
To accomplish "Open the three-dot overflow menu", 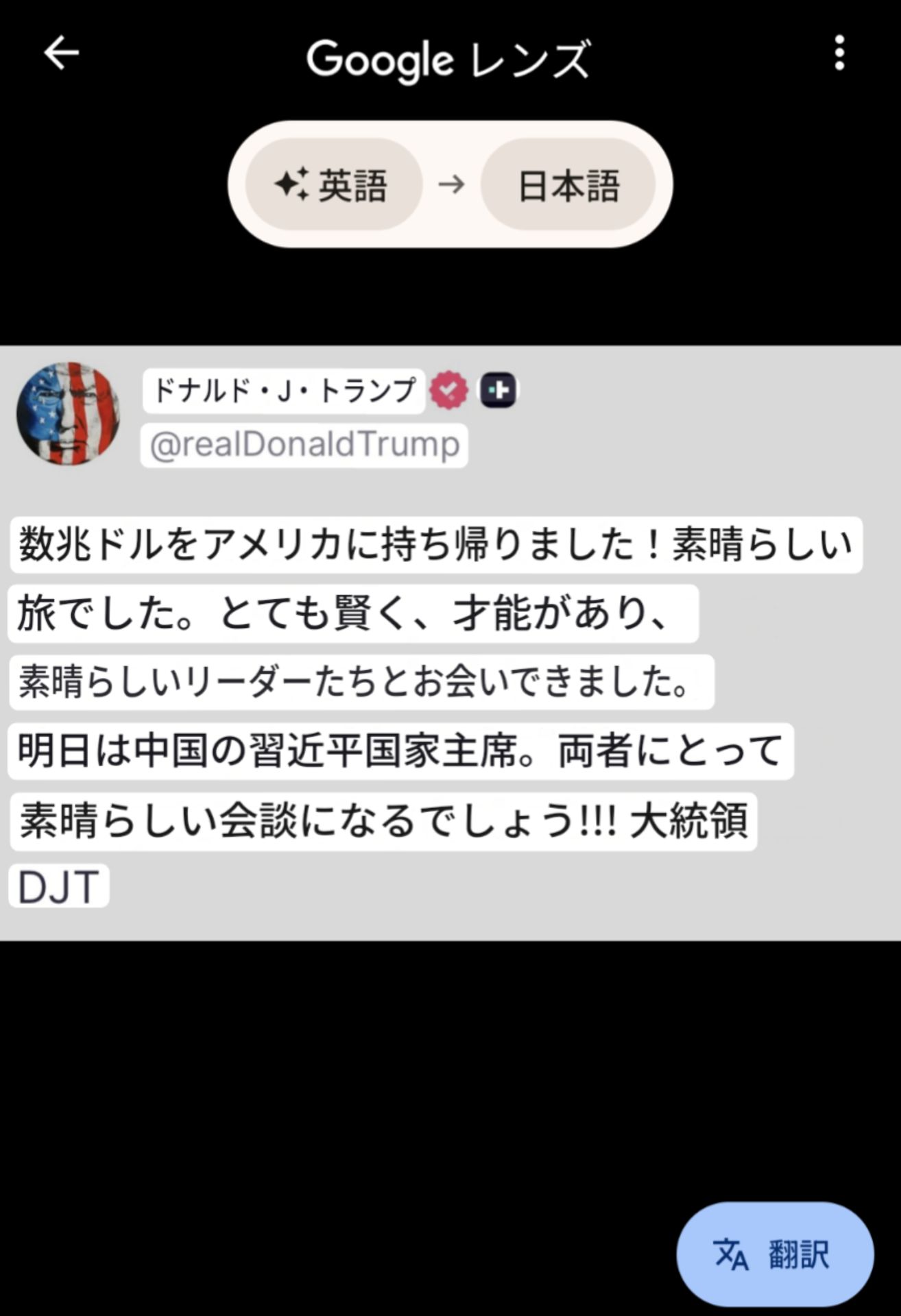I will click(x=838, y=55).
